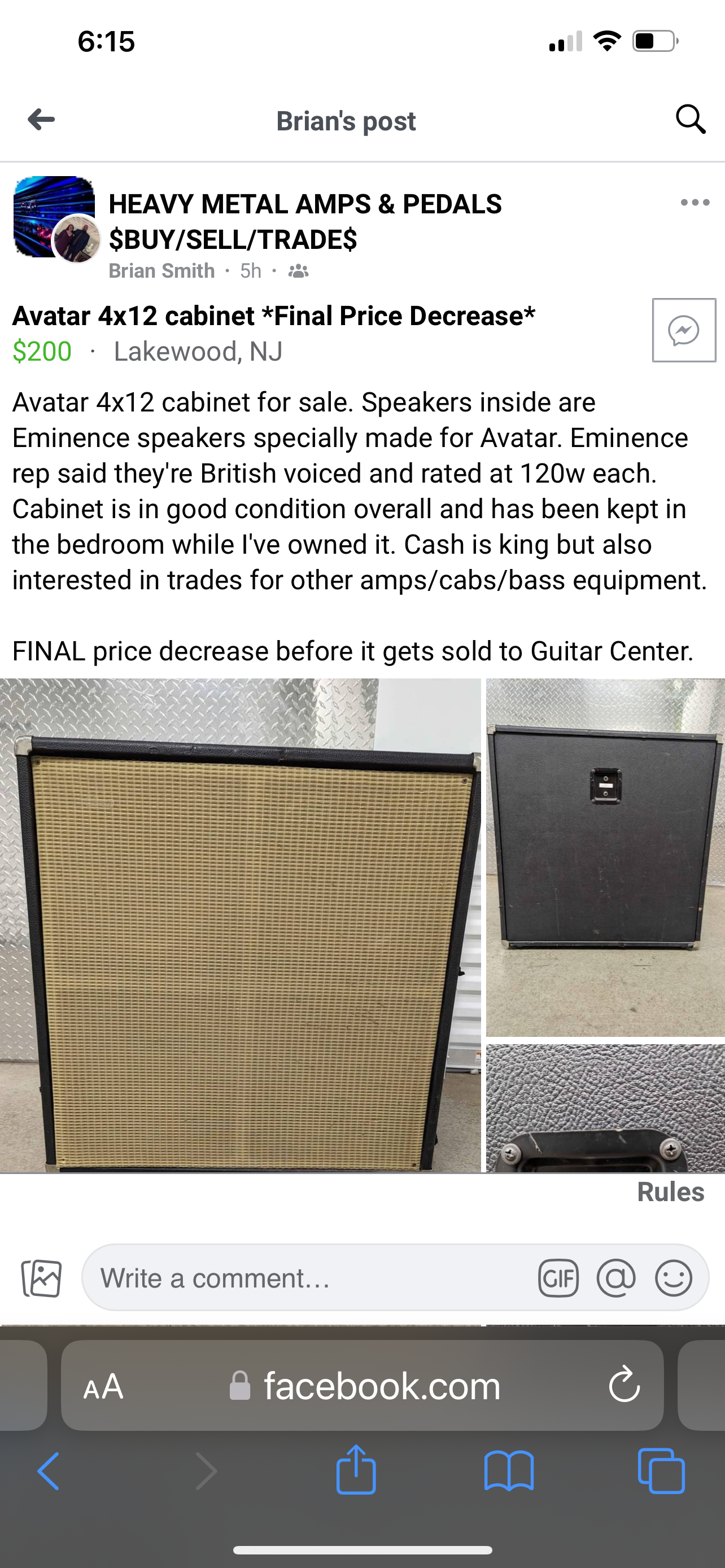Message the seller via Messenger icon
The width and height of the screenshot is (725, 1568).
(684, 331)
